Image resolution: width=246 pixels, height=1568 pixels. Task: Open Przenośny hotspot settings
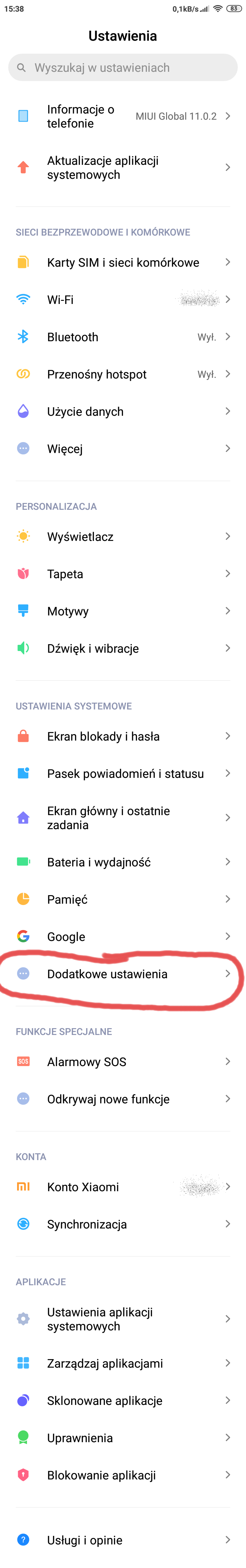coord(123,374)
